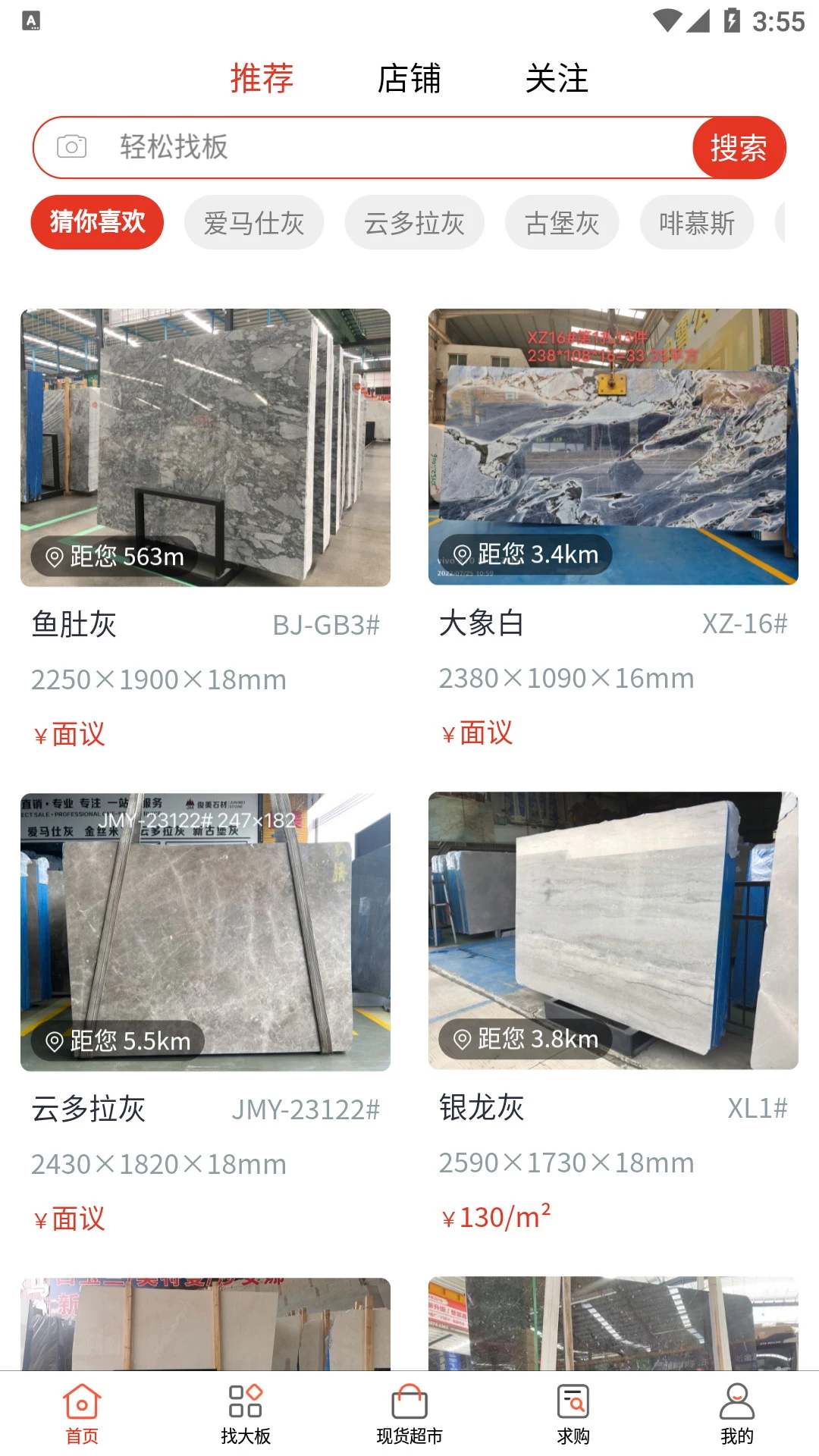Go to the 求购 tab

[573, 1414]
